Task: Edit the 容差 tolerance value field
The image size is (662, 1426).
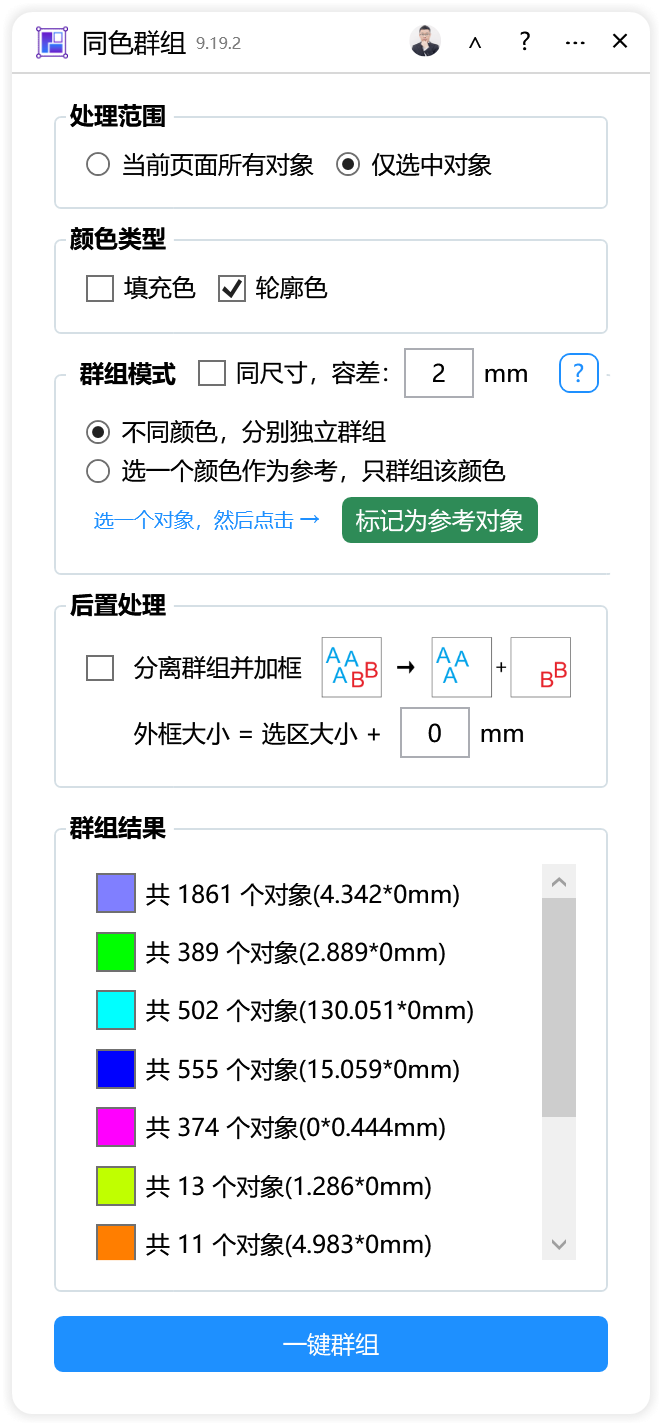Action: [438, 374]
